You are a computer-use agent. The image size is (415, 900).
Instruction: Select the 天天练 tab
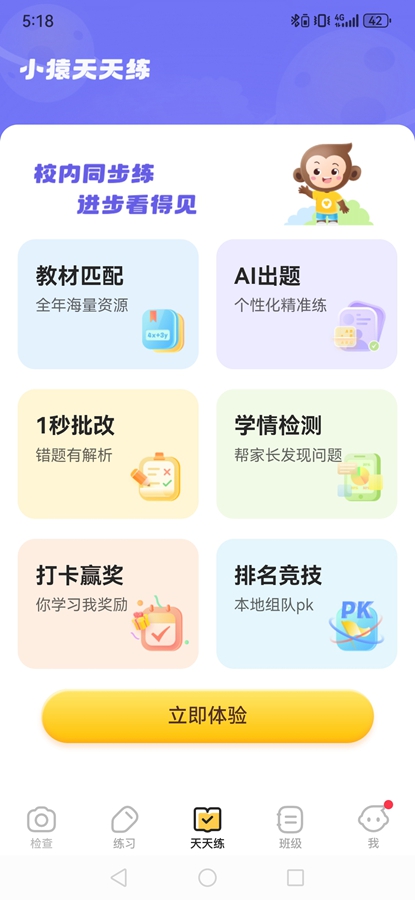(207, 827)
